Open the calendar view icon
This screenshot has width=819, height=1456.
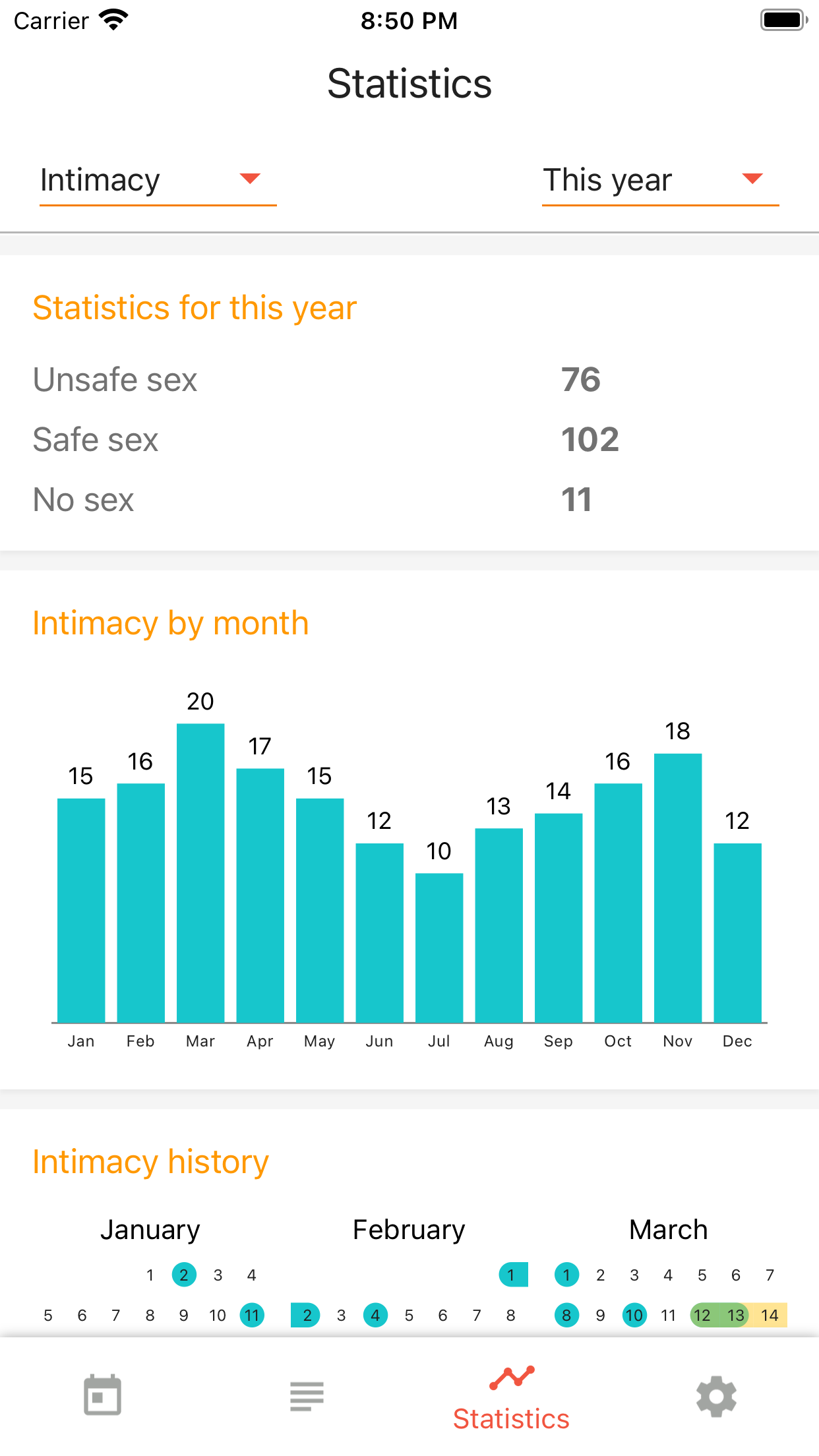(x=102, y=1396)
